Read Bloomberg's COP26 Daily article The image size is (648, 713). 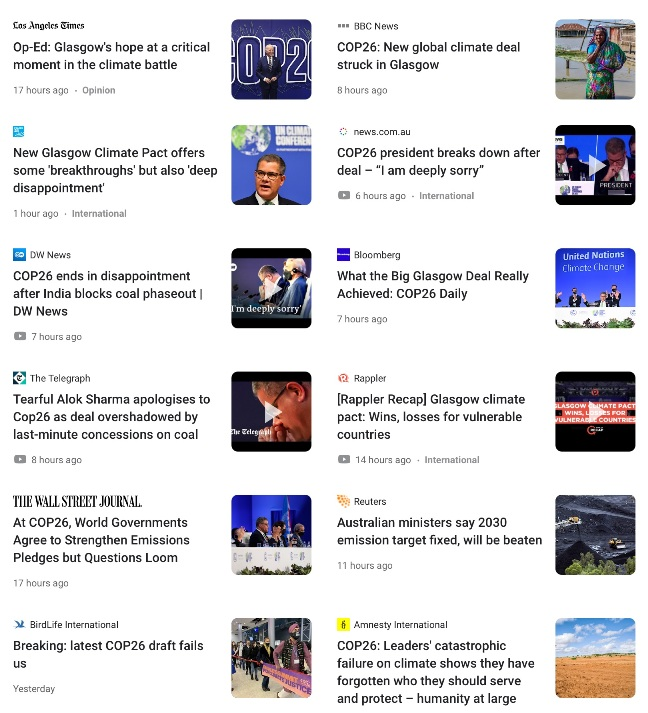(x=432, y=285)
